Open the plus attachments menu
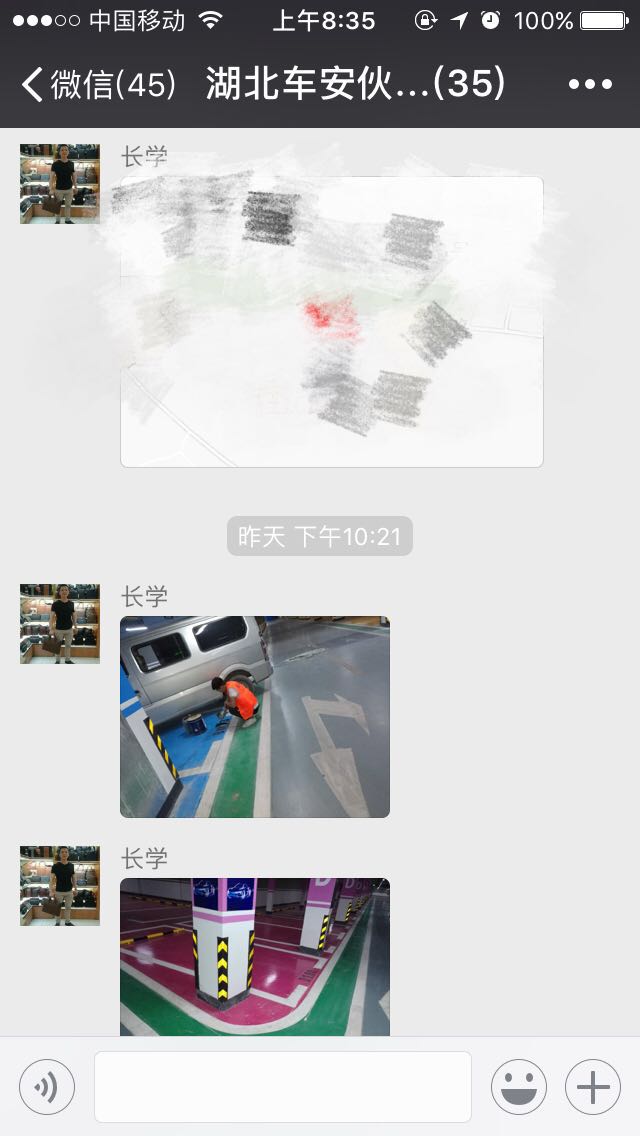640x1136 pixels. [593, 1086]
